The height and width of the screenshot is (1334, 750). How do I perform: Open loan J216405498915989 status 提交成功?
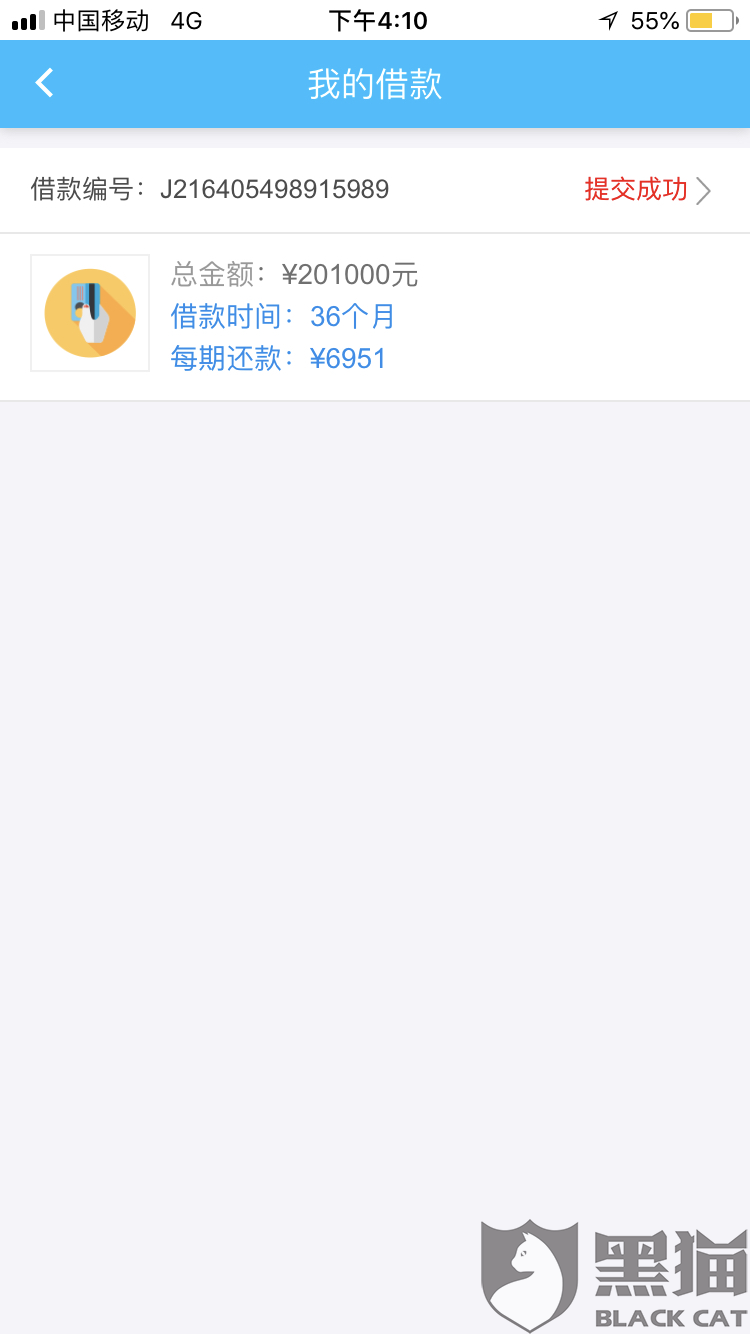point(646,190)
